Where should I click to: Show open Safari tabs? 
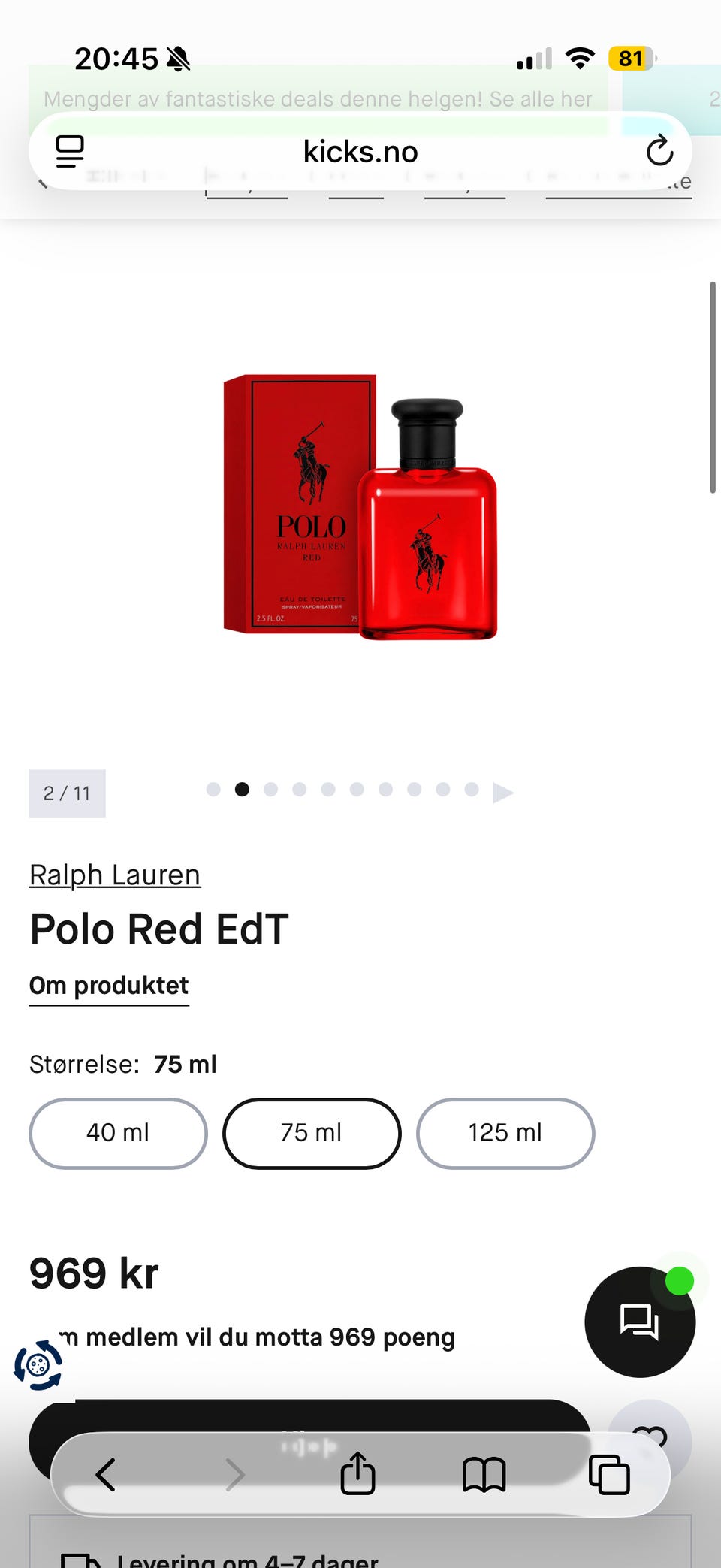coord(609,1474)
